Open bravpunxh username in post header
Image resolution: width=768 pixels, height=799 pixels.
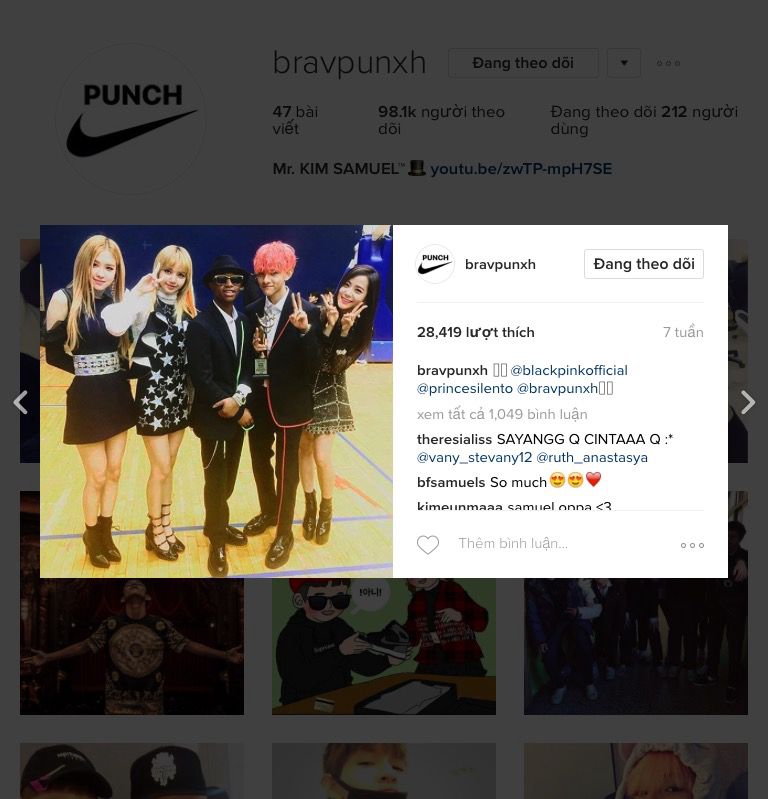[500, 264]
